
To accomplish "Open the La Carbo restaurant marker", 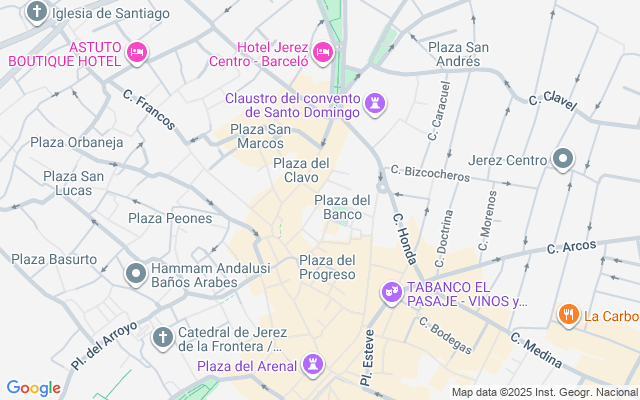I will click(x=569, y=315).
